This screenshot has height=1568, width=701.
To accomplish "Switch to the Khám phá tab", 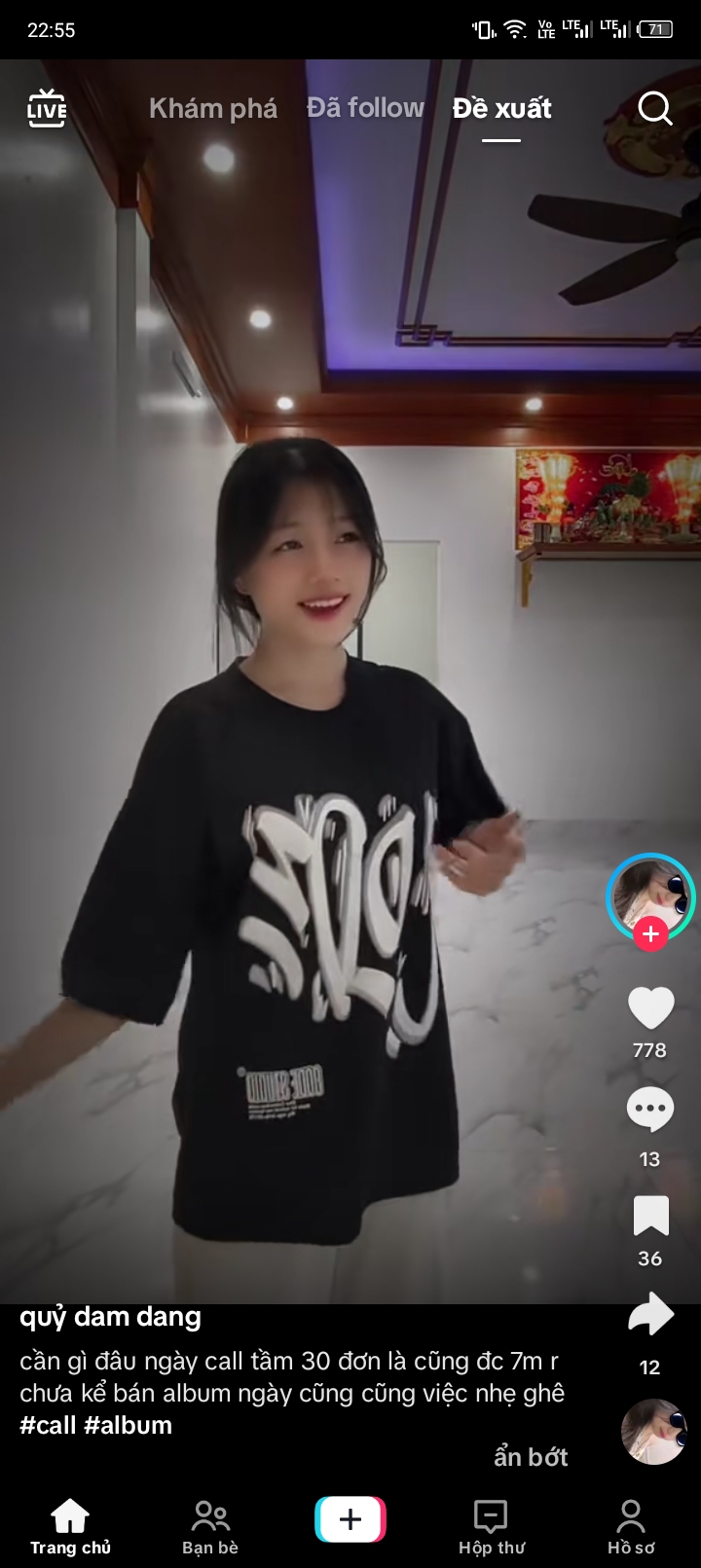I will (212, 108).
